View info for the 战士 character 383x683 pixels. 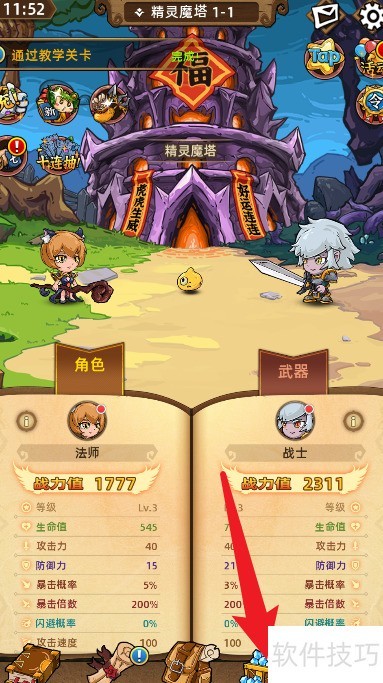coord(353,421)
